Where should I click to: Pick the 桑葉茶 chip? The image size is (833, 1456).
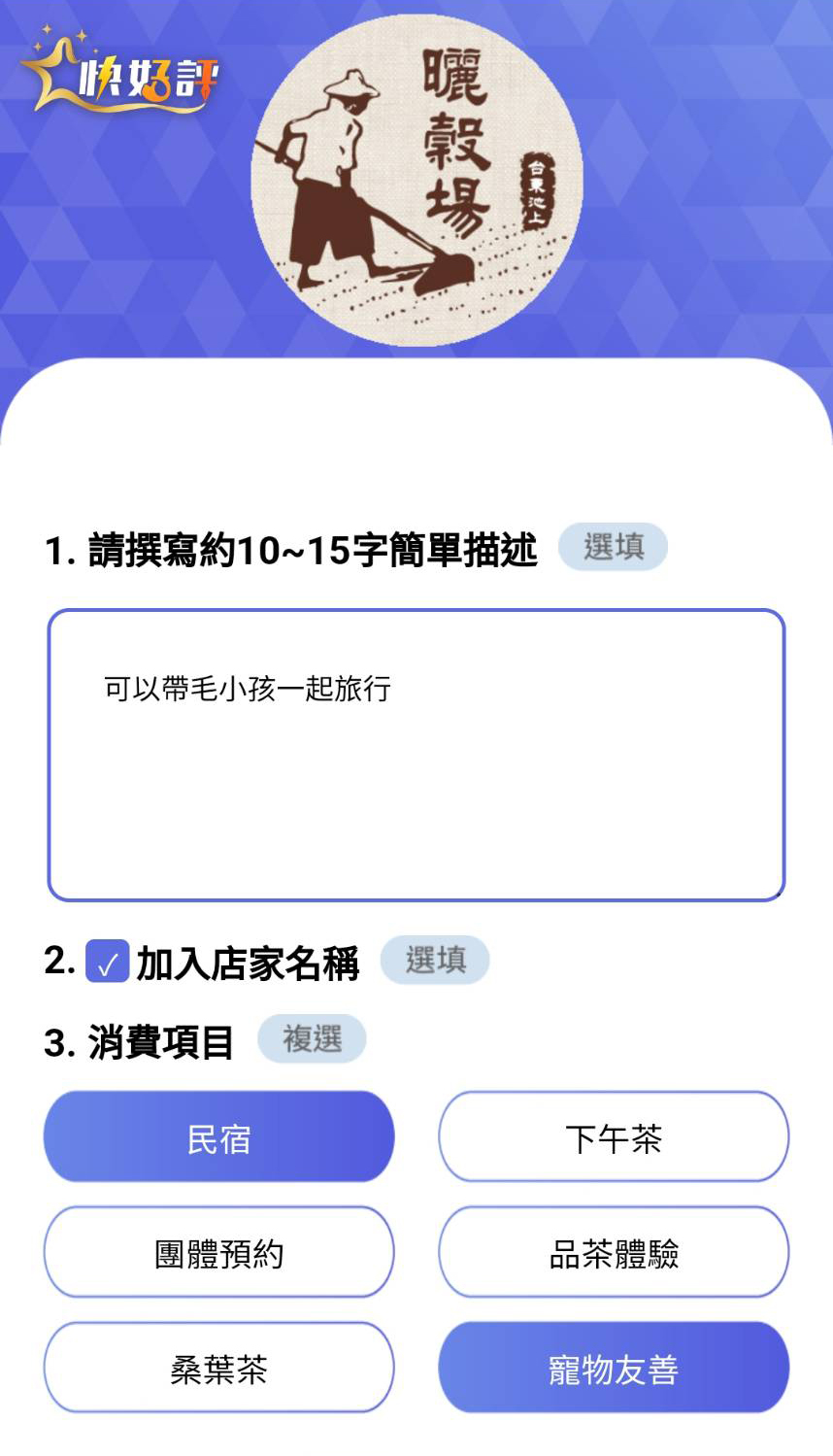point(218,1368)
